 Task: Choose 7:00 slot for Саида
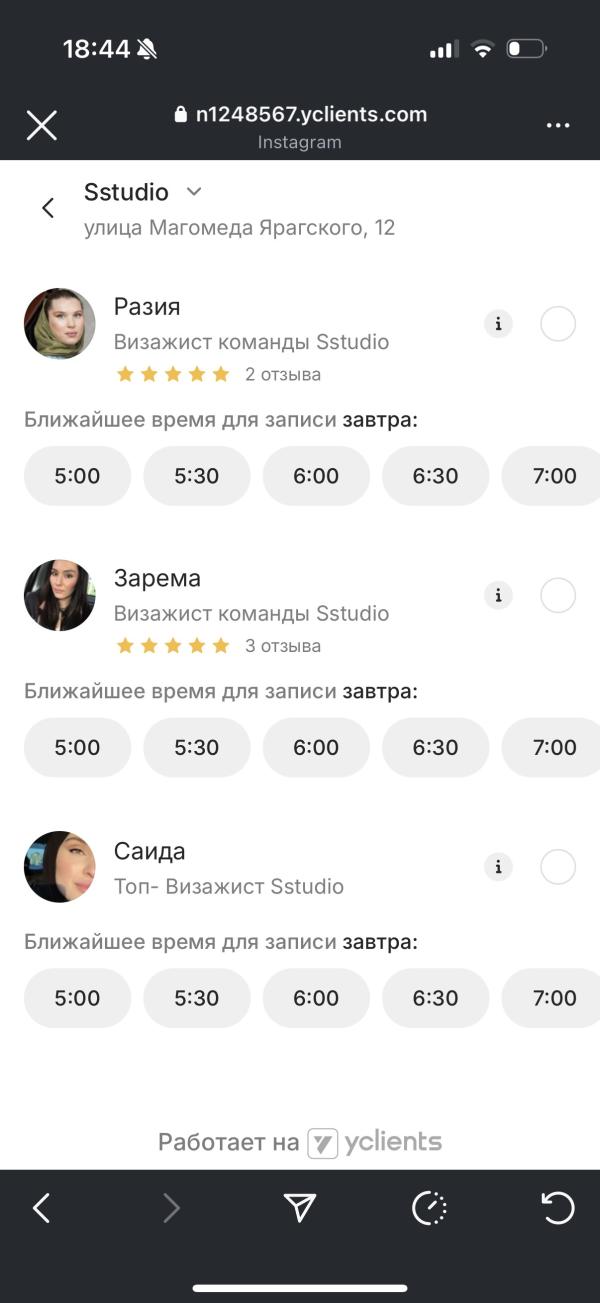tap(553, 998)
